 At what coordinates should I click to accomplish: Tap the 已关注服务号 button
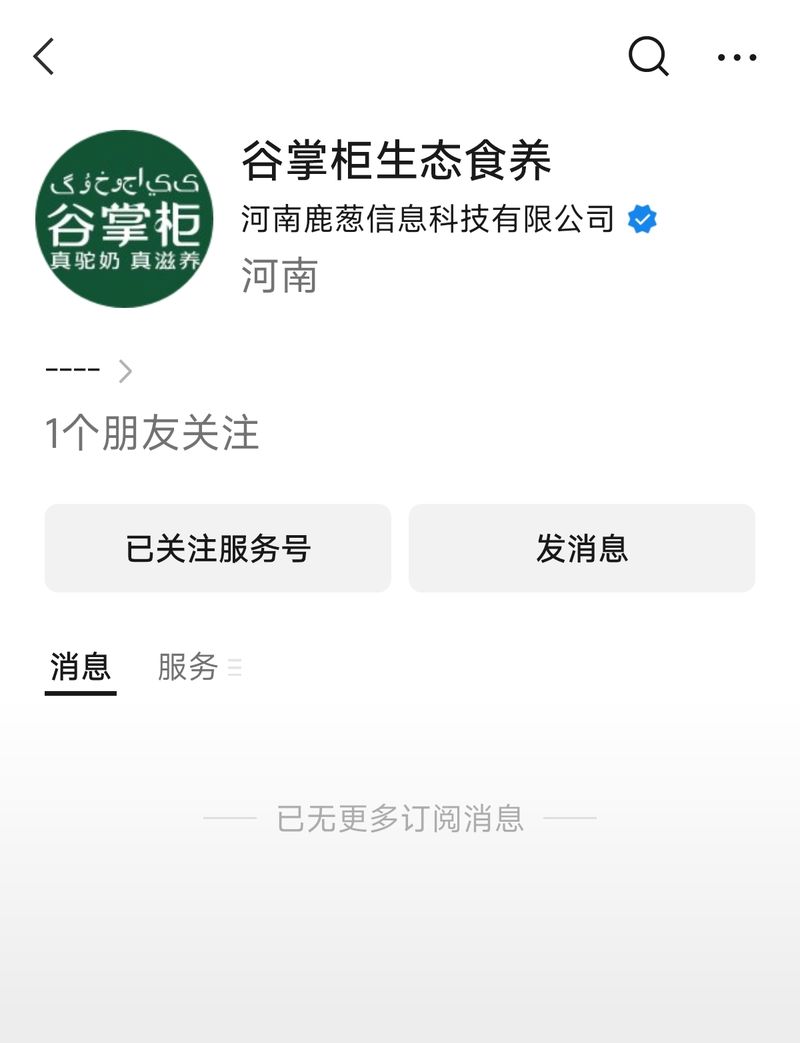pyautogui.click(x=218, y=549)
